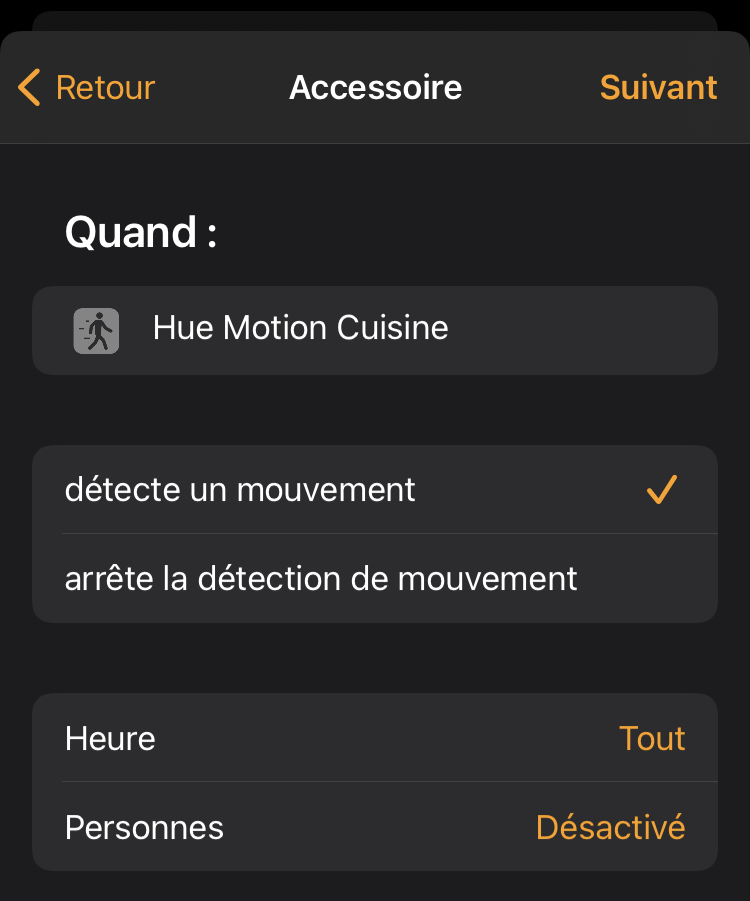The width and height of the screenshot is (750, 901).
Task: Tap Suivant to continue
Action: [x=658, y=87]
